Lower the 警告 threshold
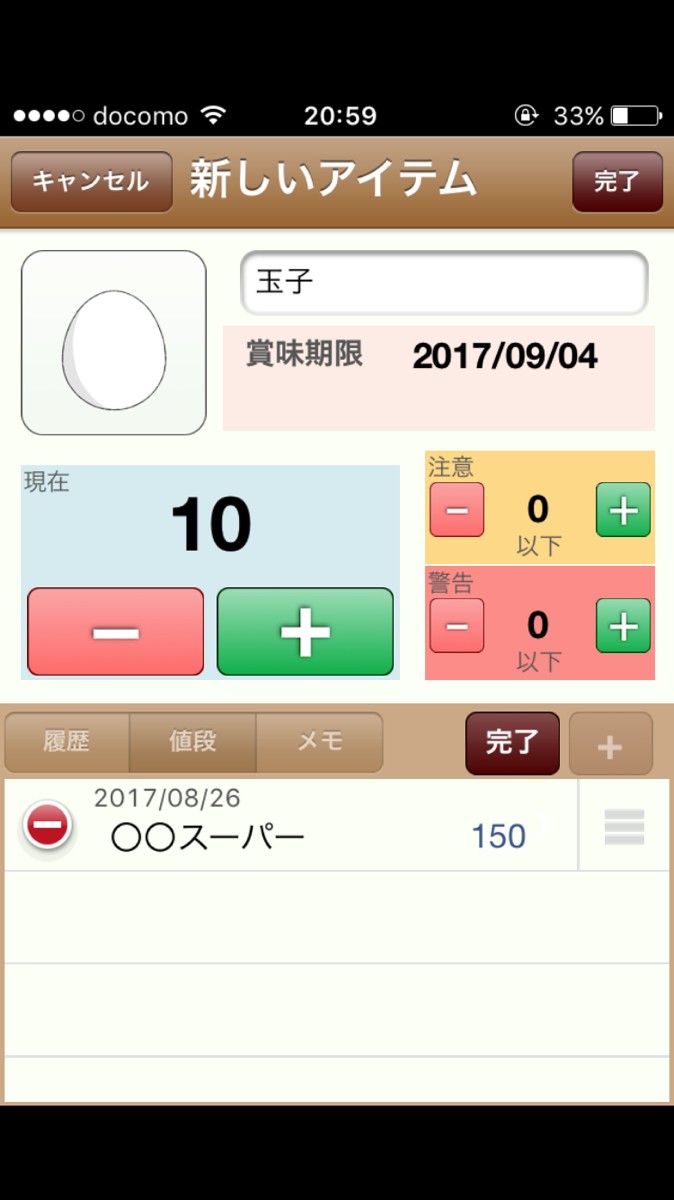This screenshot has width=674, height=1200. pyautogui.click(x=456, y=626)
